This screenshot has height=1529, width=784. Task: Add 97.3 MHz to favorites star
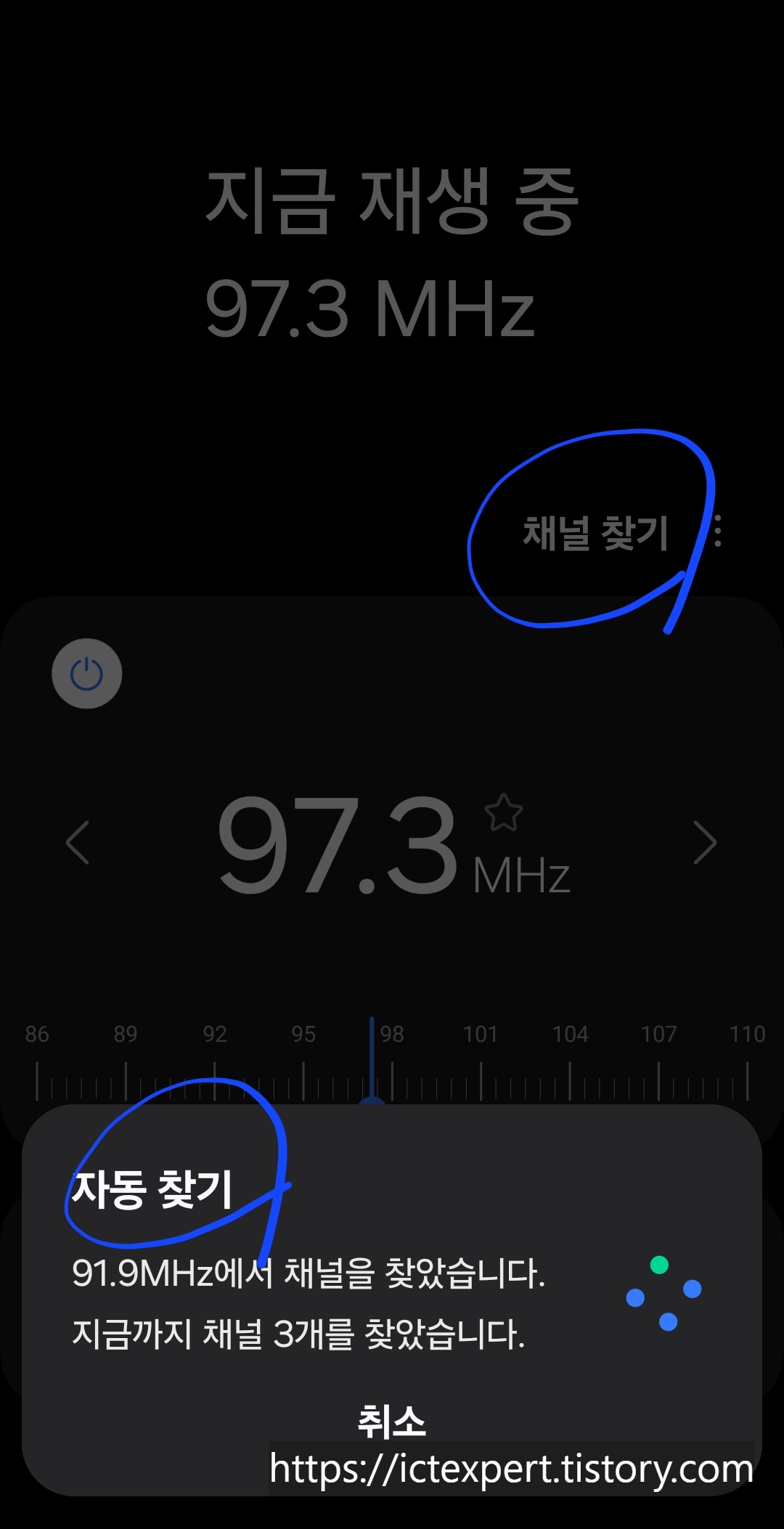[x=503, y=812]
